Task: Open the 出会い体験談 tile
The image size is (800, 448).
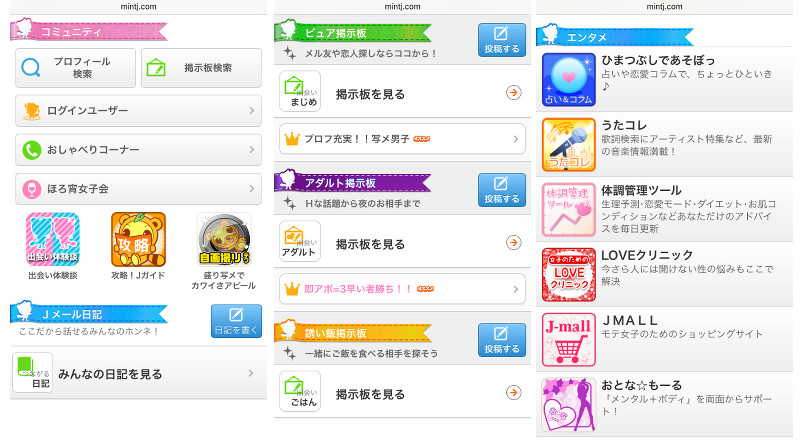Action: pos(52,246)
